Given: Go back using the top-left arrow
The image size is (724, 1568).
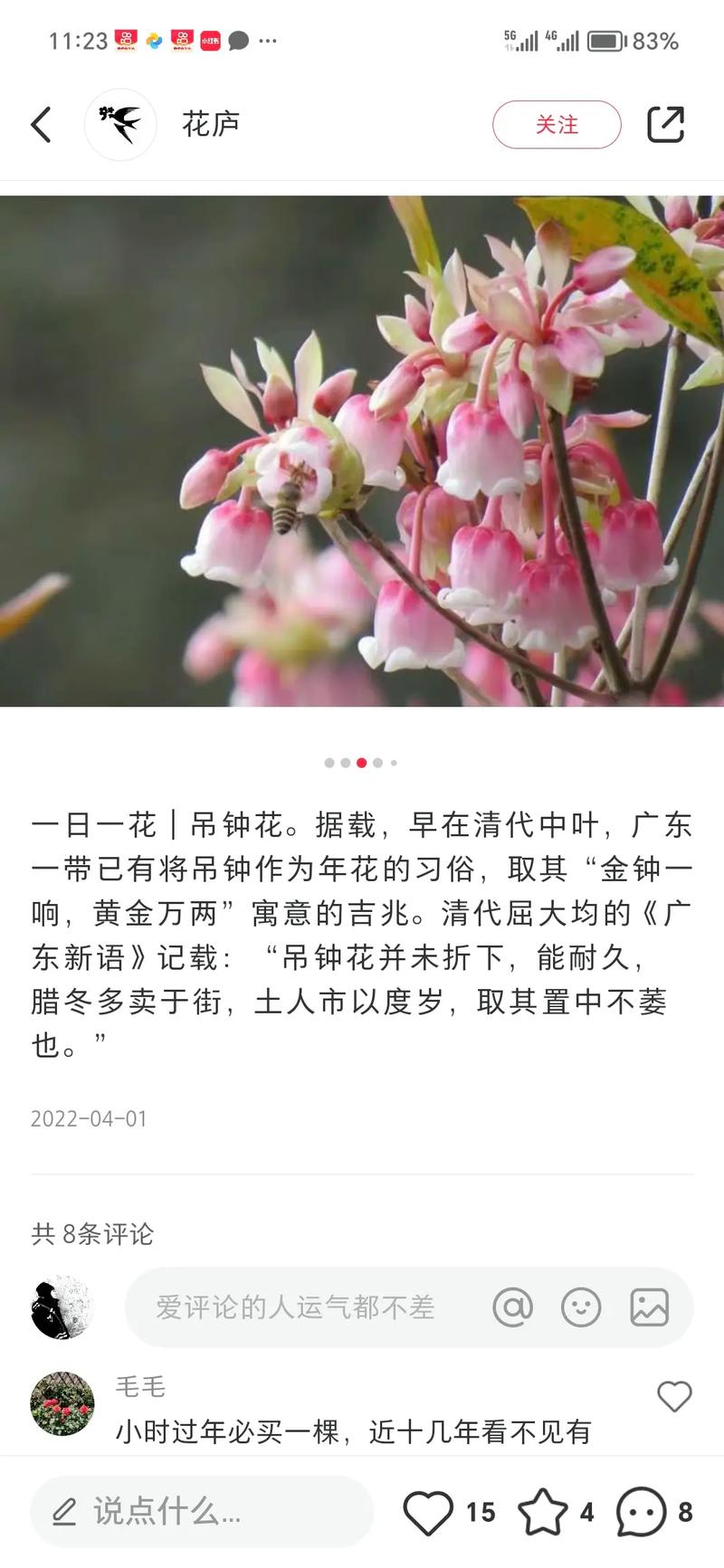Looking at the screenshot, I should coord(42,125).
